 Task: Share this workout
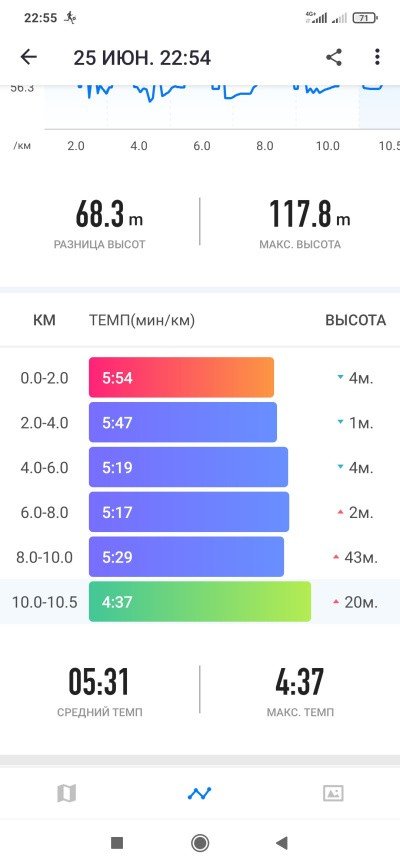pyautogui.click(x=334, y=57)
